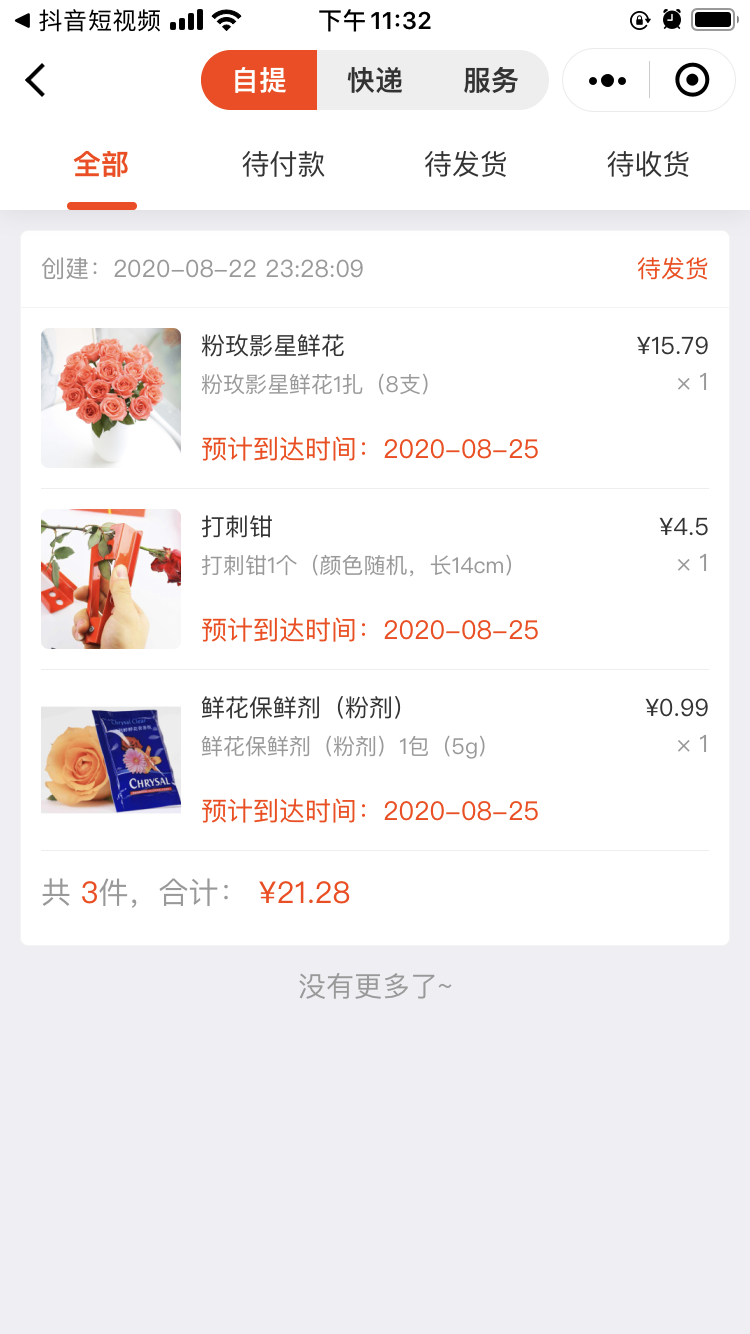This screenshot has height=1334, width=750.
Task: Open the 鲜花保鲜剂（粉剂） order item
Action: point(375,759)
